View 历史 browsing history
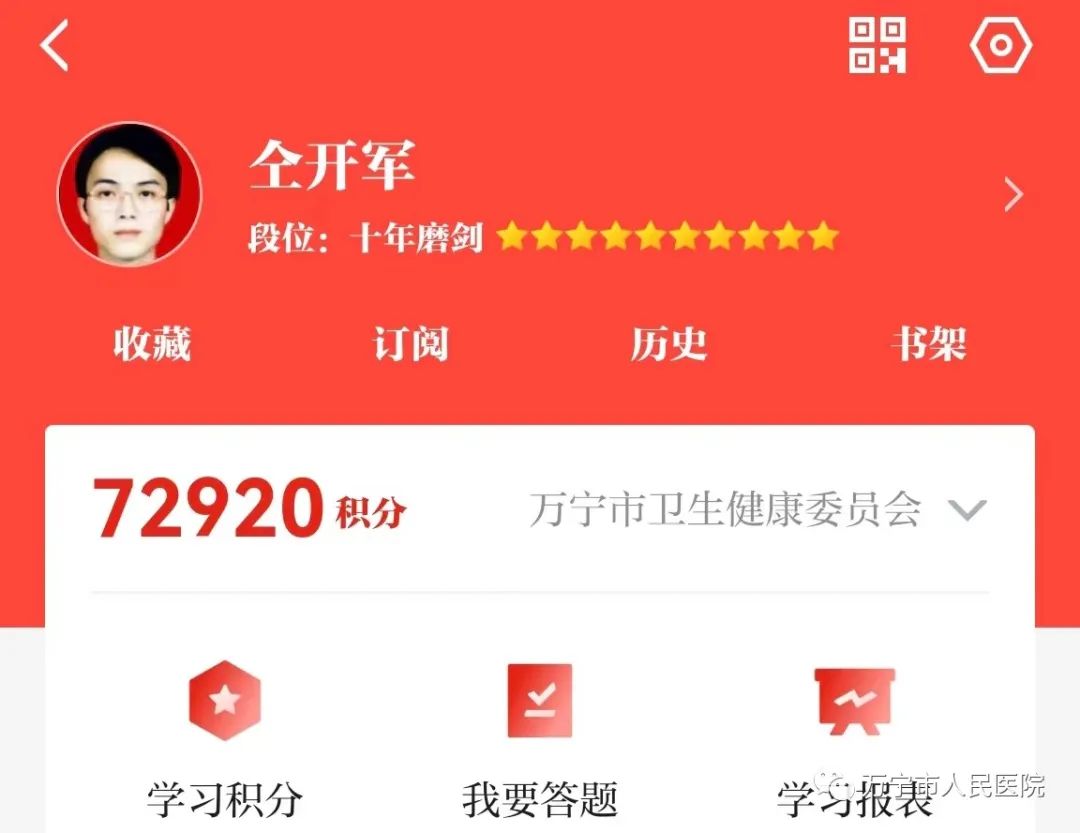Screen dimensions: 1080x833 click(x=669, y=344)
